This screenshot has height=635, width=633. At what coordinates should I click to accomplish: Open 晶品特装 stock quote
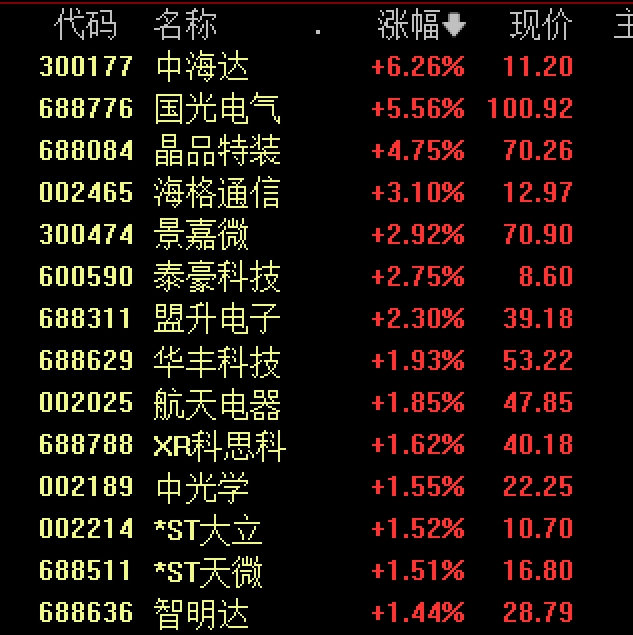(x=218, y=151)
